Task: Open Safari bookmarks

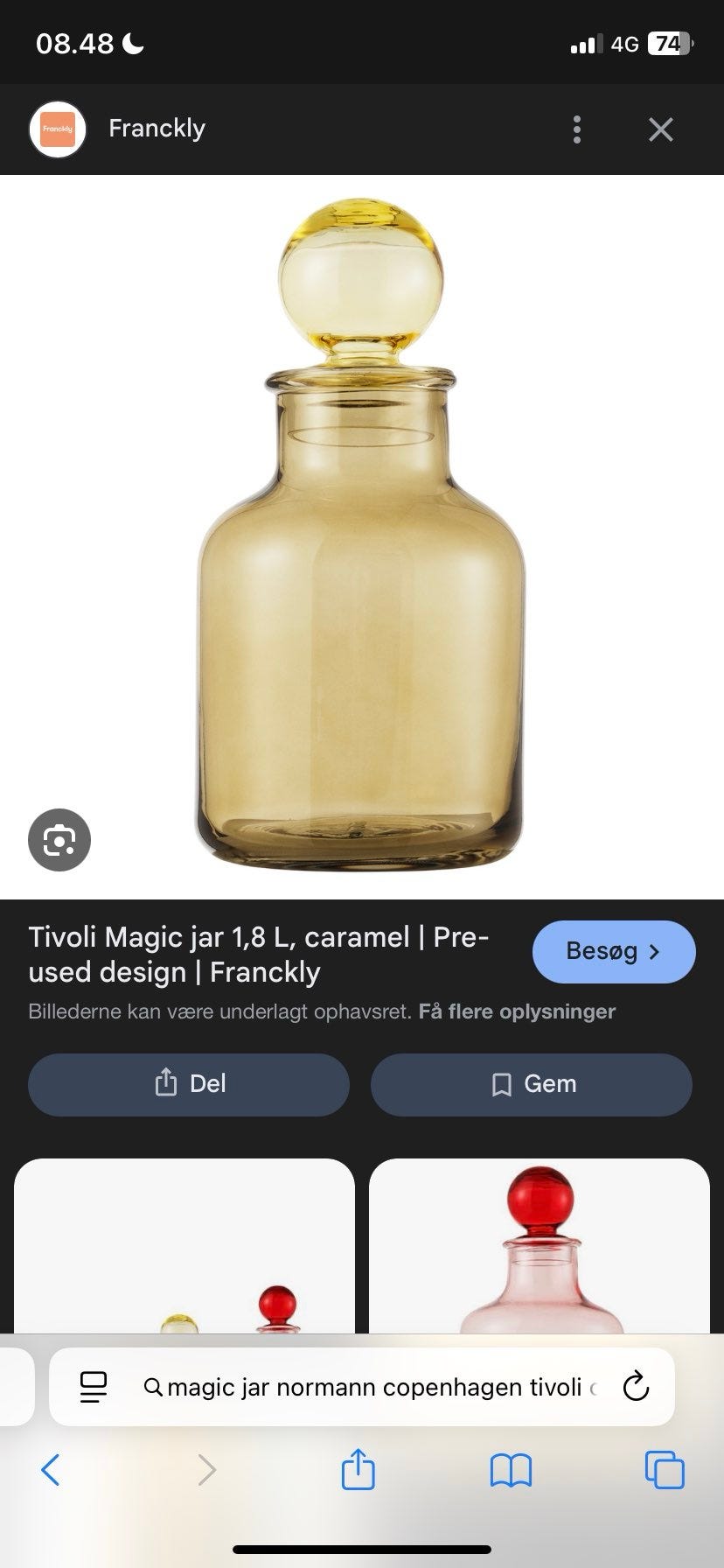Action: point(511,1470)
